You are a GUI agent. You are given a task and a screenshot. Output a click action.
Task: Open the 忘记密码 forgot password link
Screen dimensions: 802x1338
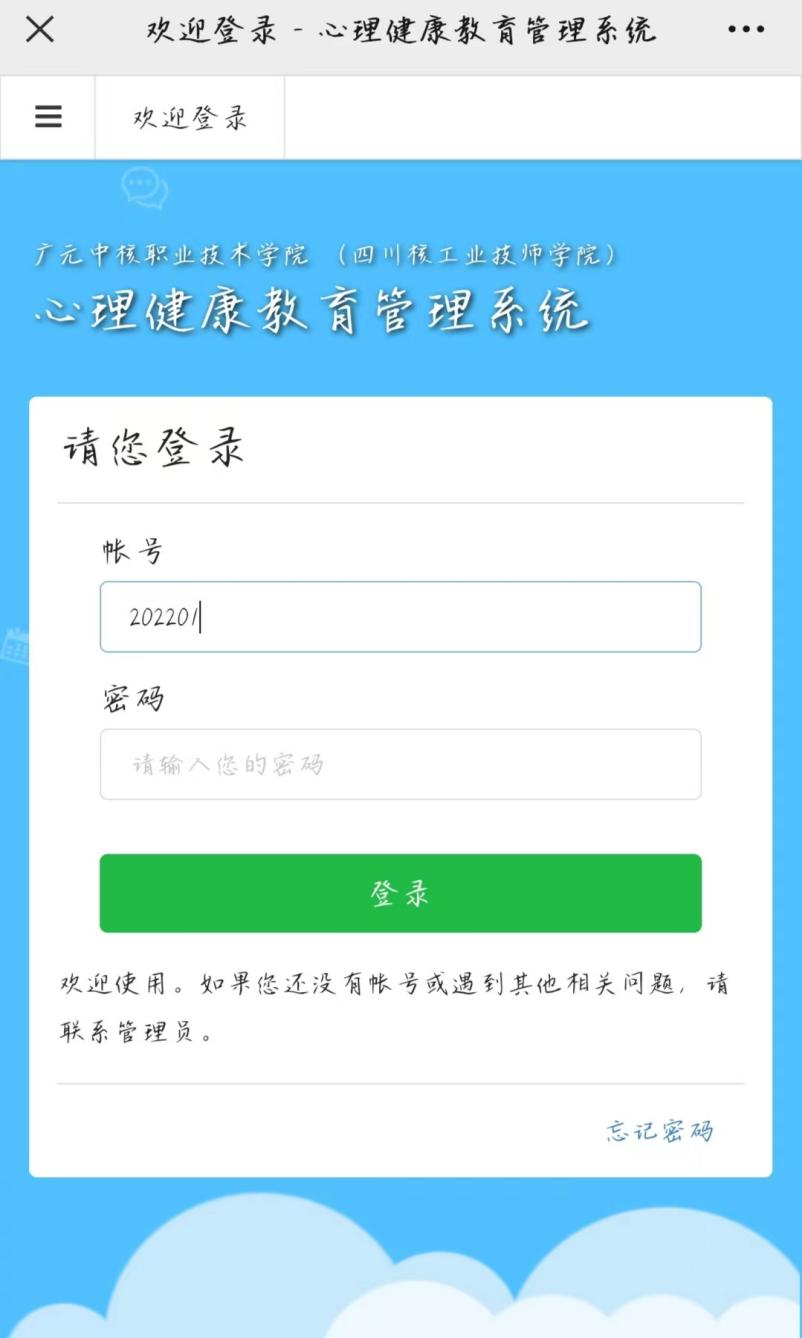tap(659, 1131)
